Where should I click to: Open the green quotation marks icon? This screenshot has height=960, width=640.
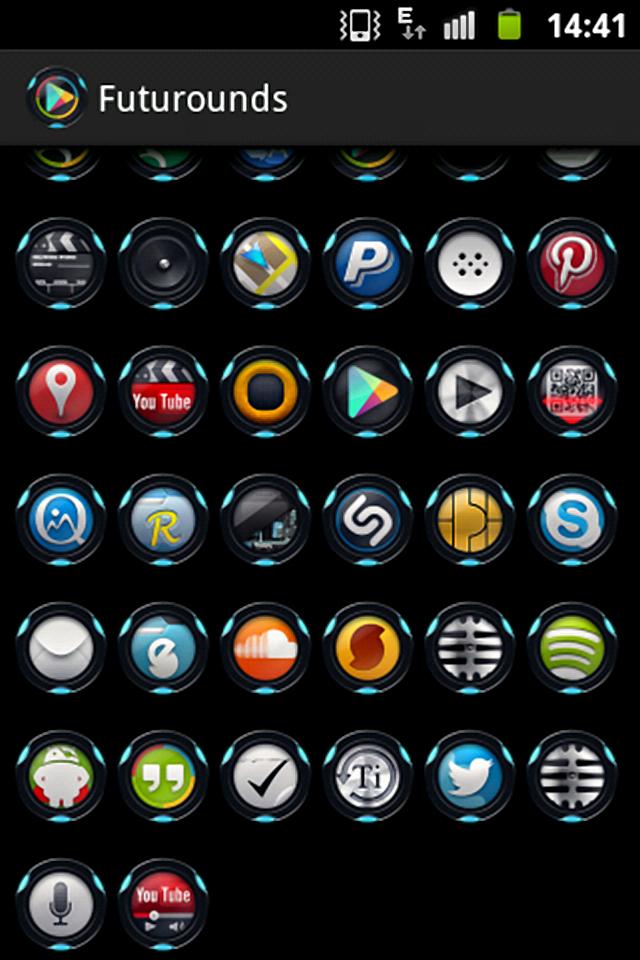[x=163, y=775]
